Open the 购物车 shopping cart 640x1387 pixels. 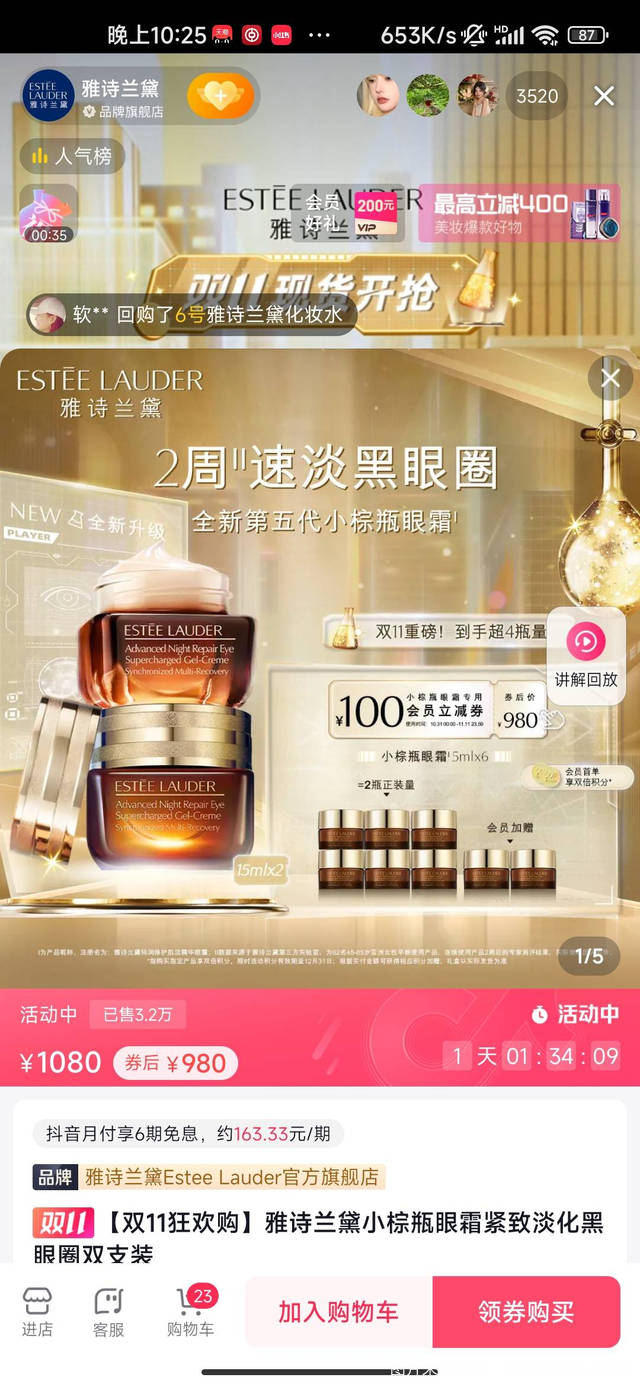(190, 1312)
